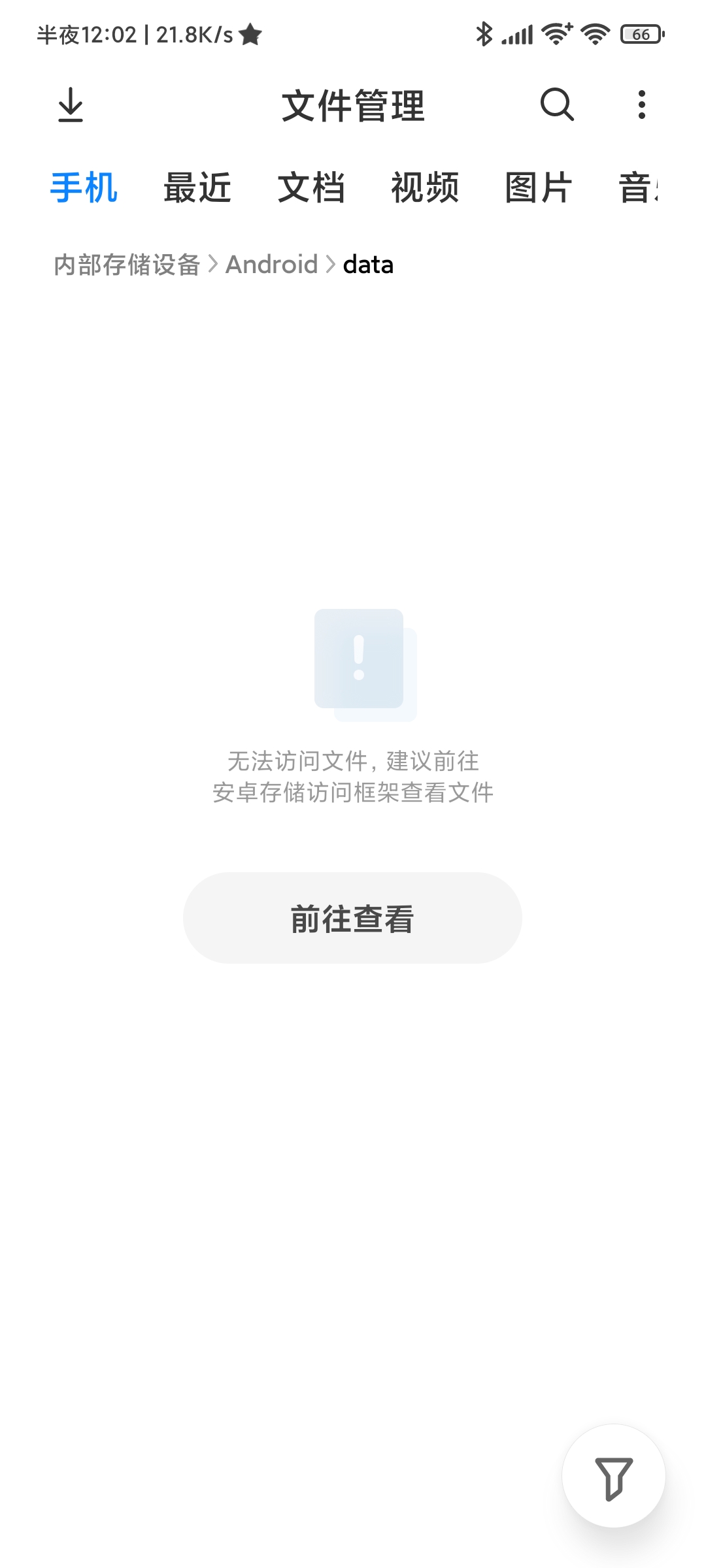Open the floating filter button
The width and height of the screenshot is (706, 1568).
coord(613,1477)
